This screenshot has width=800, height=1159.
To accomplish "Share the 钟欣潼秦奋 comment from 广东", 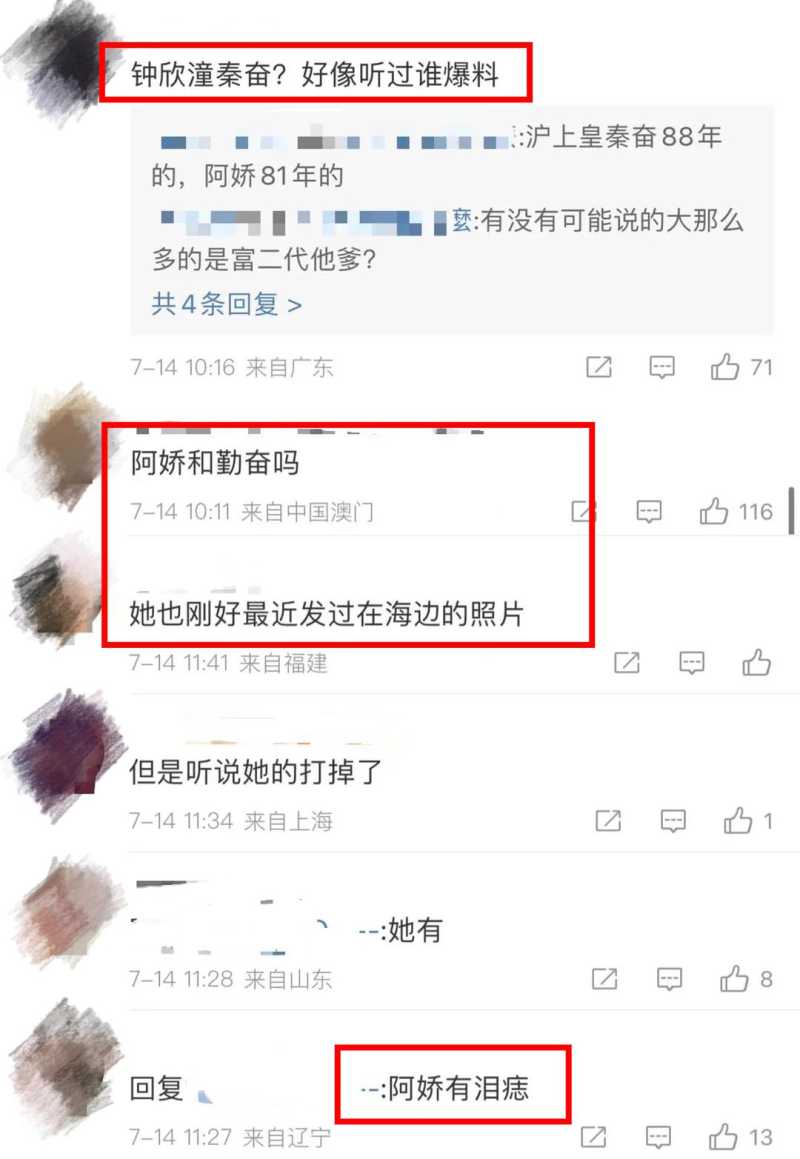I will point(599,368).
